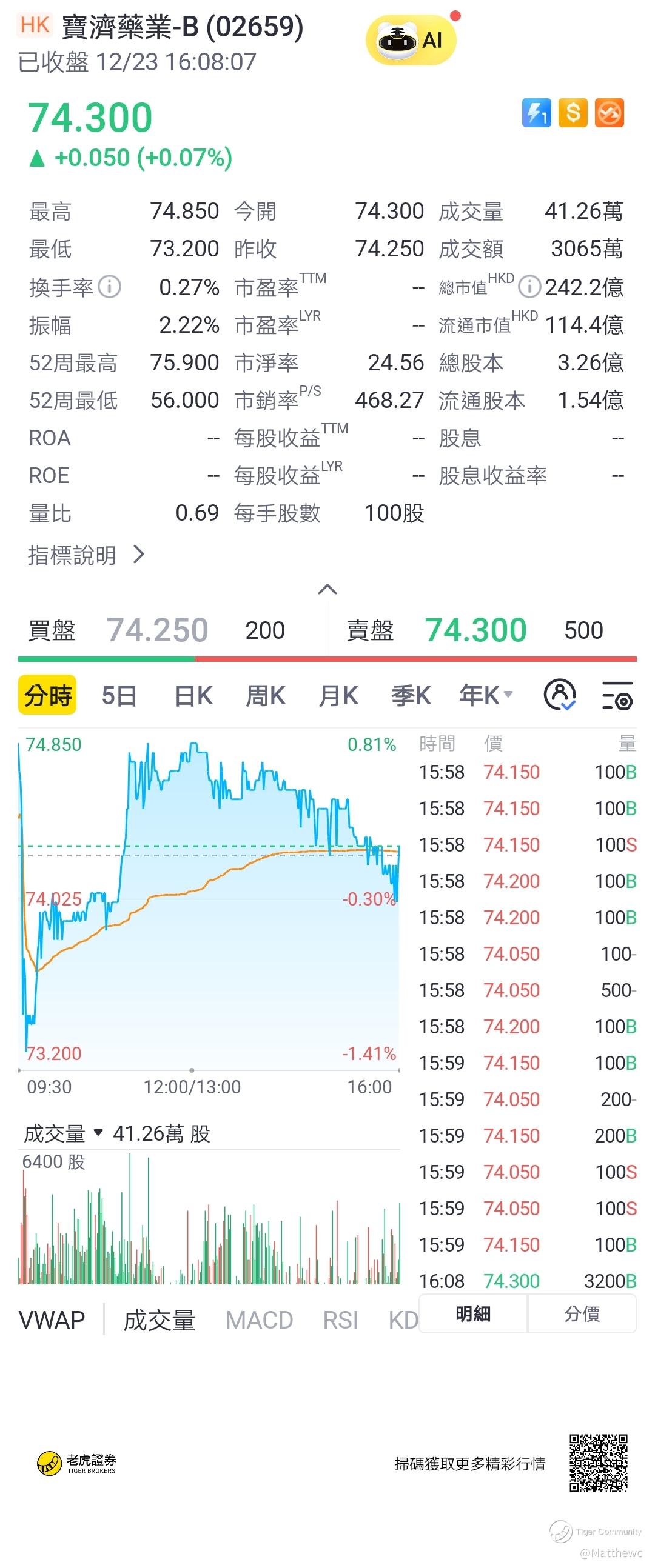Select the RSI indicator
The image size is (655, 1568).
click(x=340, y=1320)
